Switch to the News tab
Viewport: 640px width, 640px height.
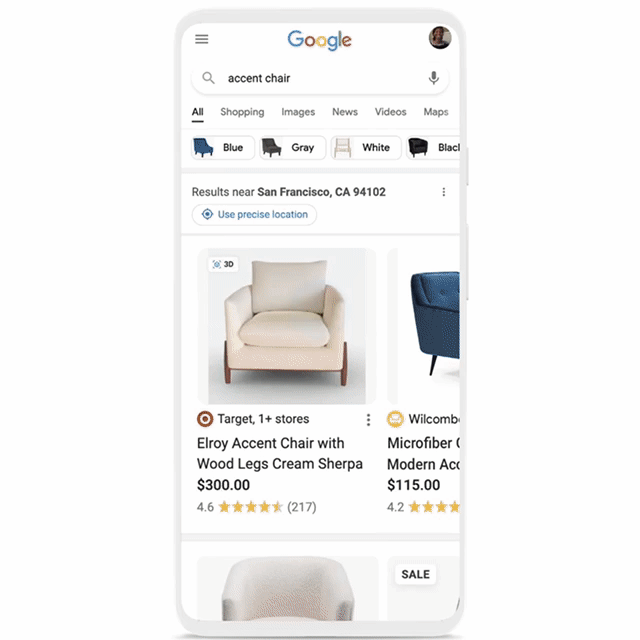345,112
